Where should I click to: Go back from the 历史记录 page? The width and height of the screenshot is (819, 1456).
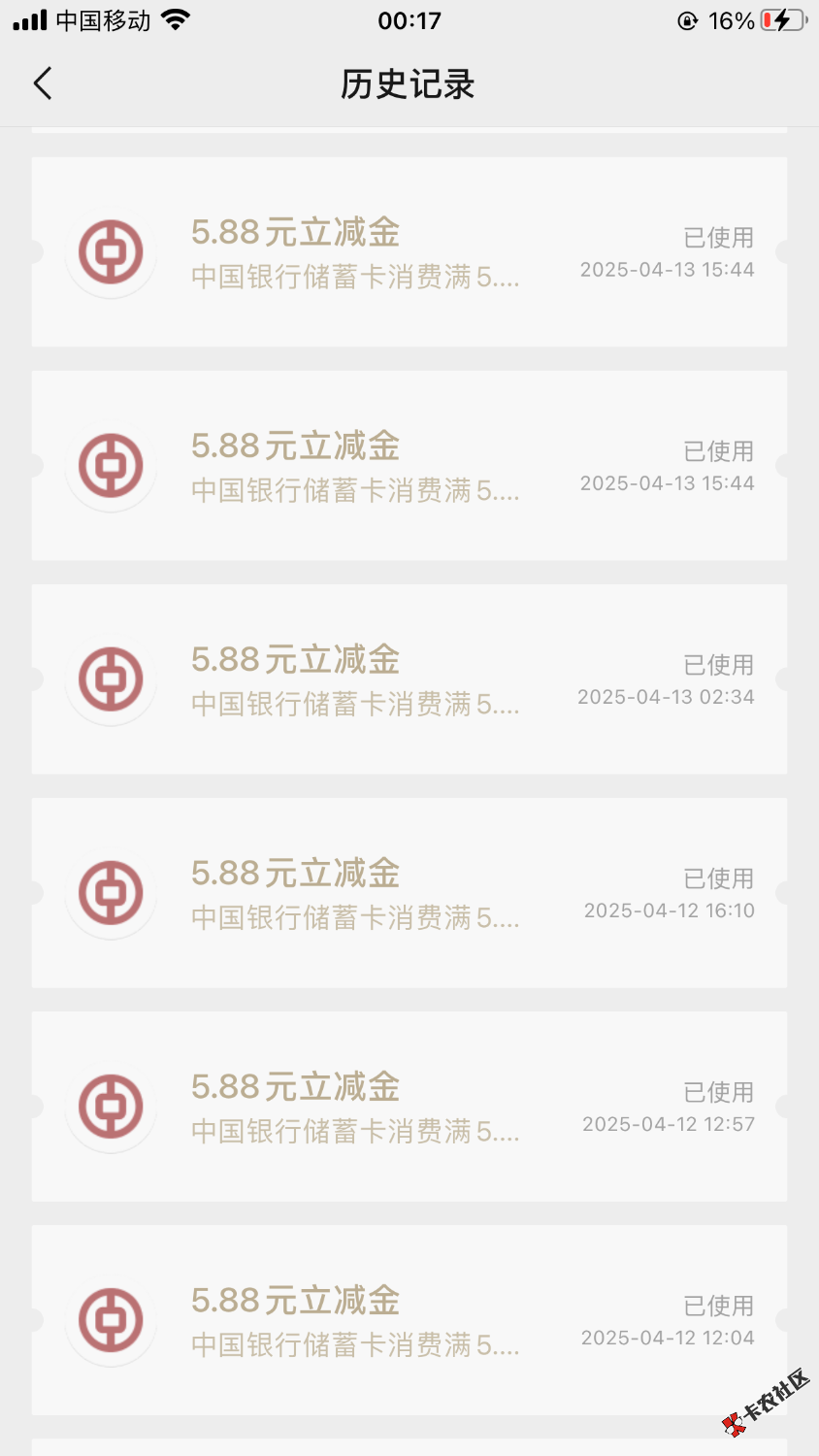pos(43,84)
